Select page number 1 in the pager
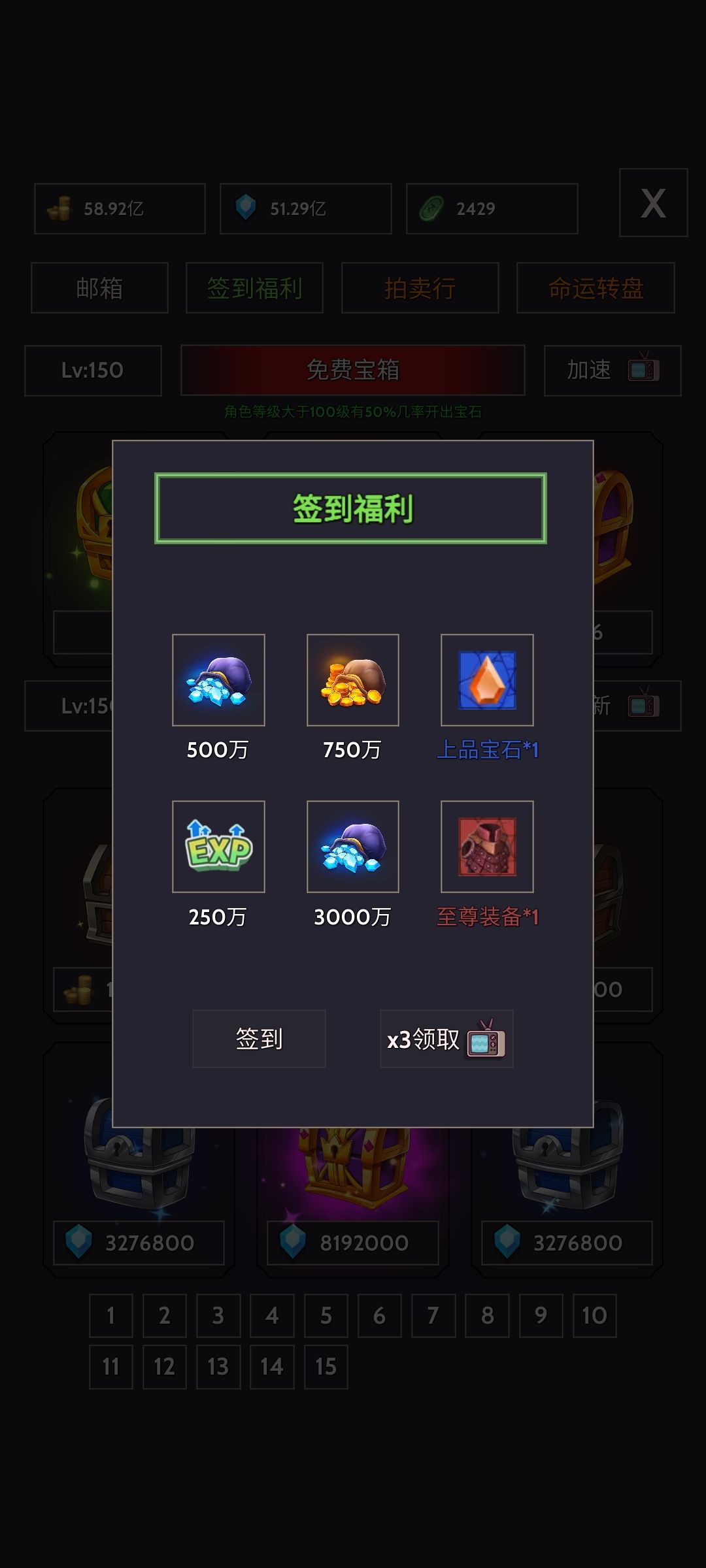 (x=111, y=1315)
